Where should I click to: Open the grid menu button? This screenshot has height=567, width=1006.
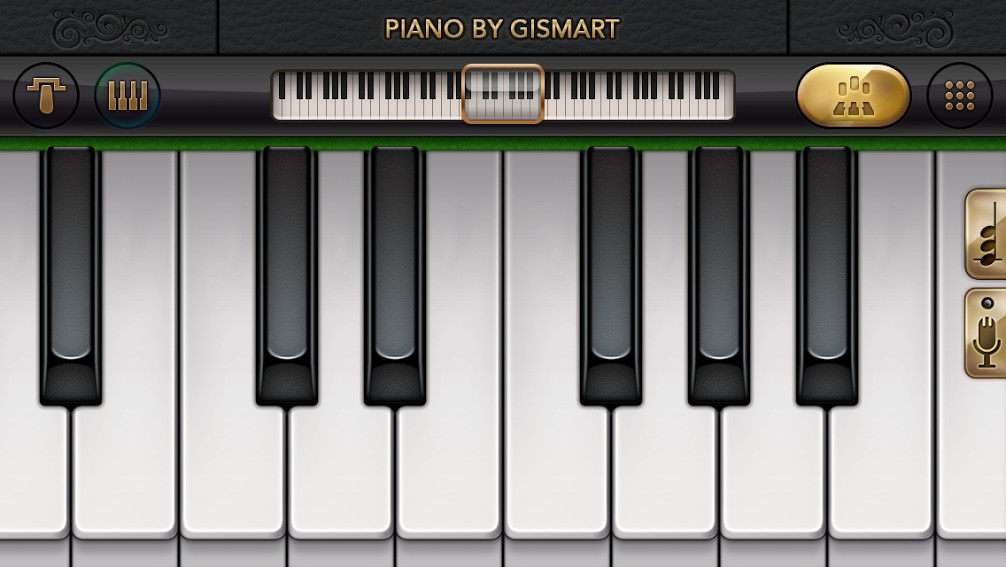(959, 96)
